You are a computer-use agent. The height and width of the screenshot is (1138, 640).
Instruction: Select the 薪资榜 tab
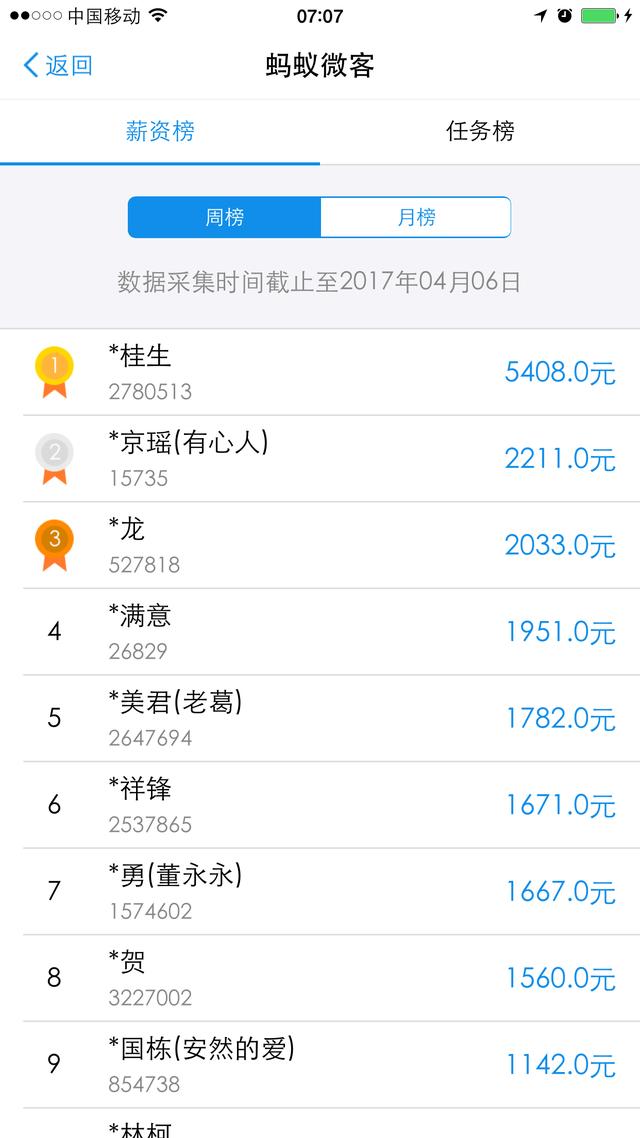(160, 131)
